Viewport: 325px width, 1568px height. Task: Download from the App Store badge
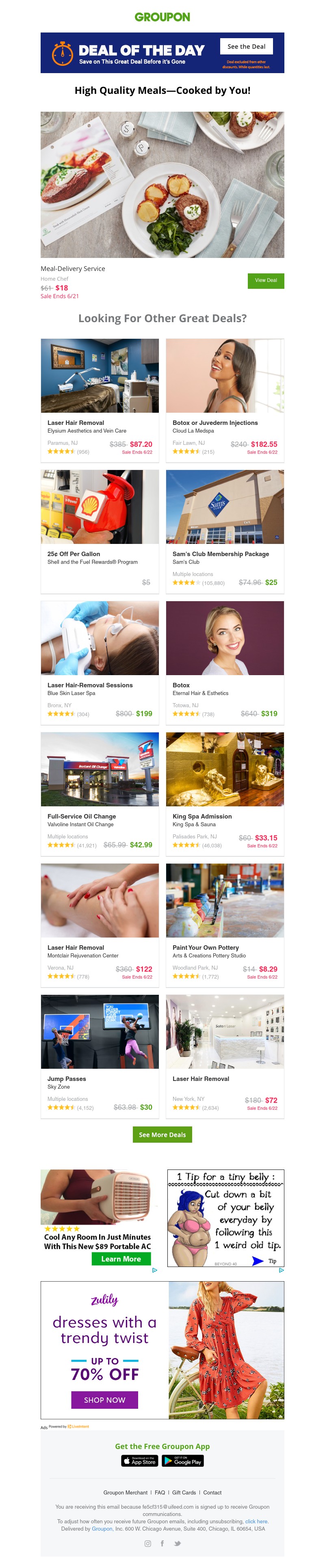140,1461
